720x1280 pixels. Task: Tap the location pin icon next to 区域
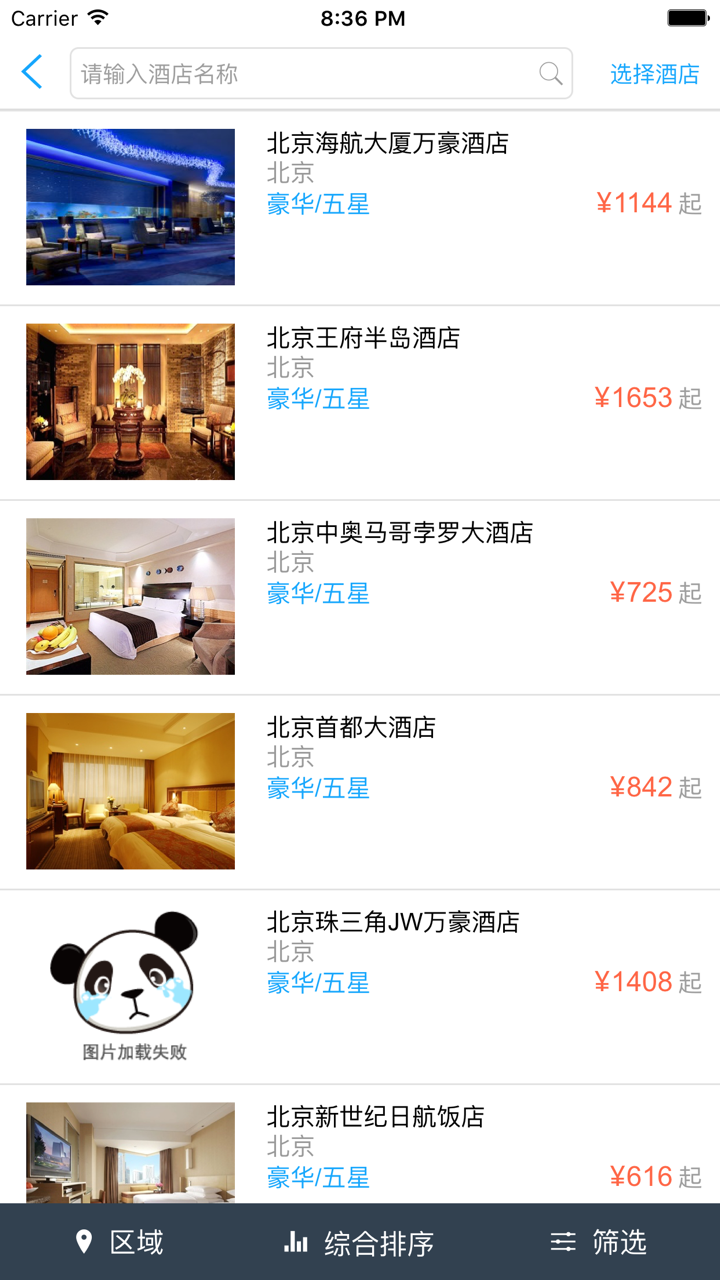[84, 1242]
